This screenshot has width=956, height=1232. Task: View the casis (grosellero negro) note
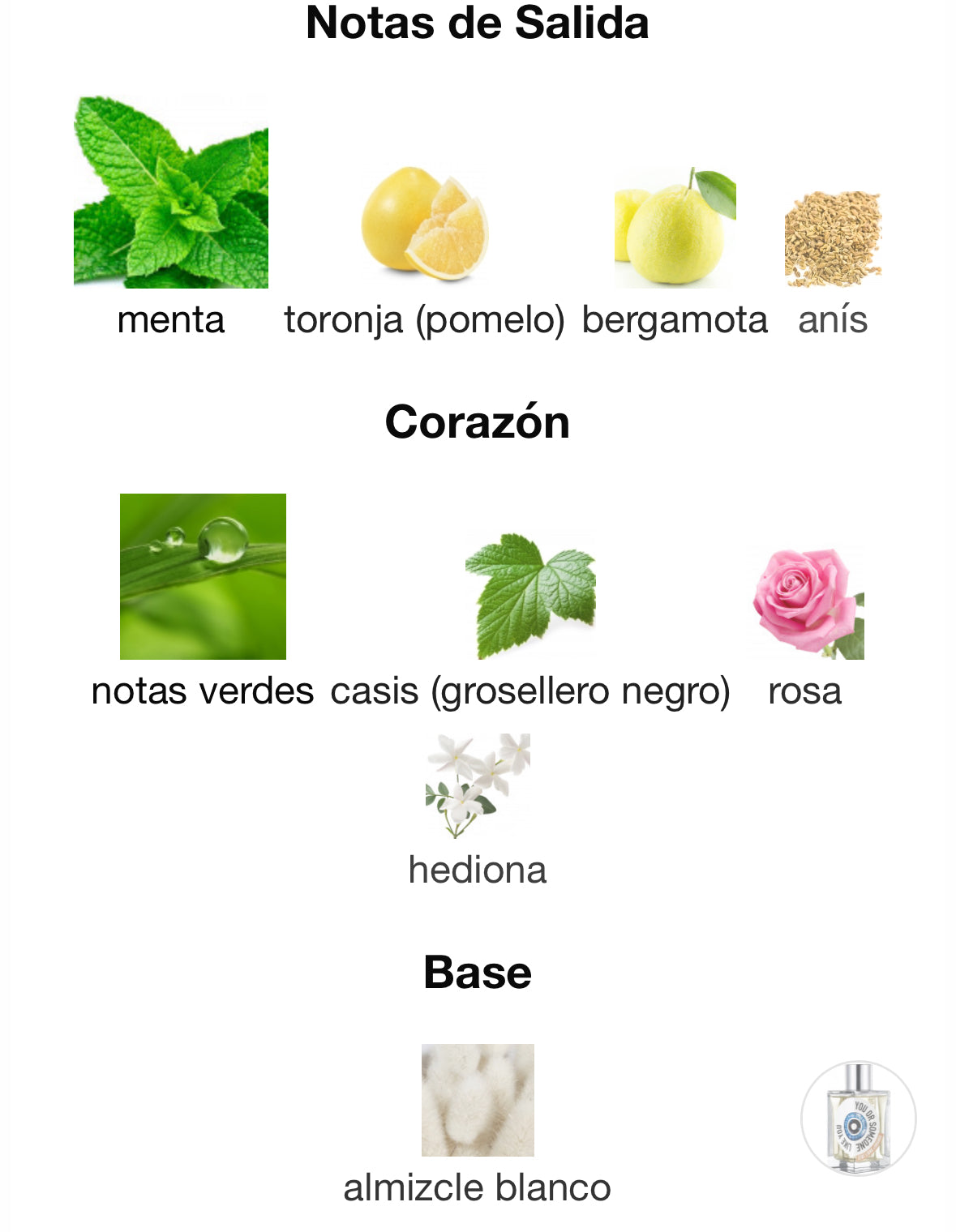tap(530, 596)
